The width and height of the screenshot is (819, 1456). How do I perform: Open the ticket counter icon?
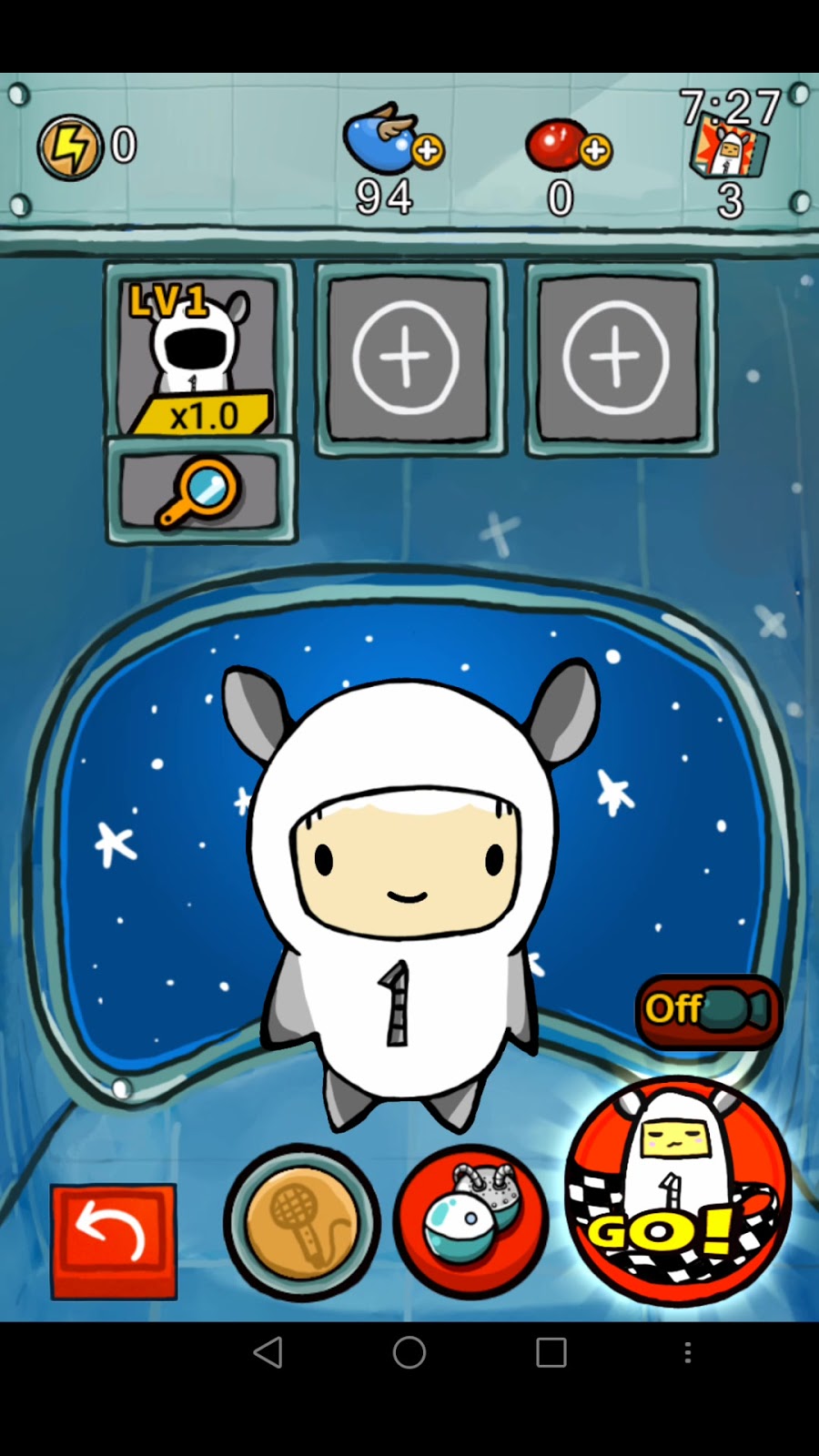coord(730,150)
